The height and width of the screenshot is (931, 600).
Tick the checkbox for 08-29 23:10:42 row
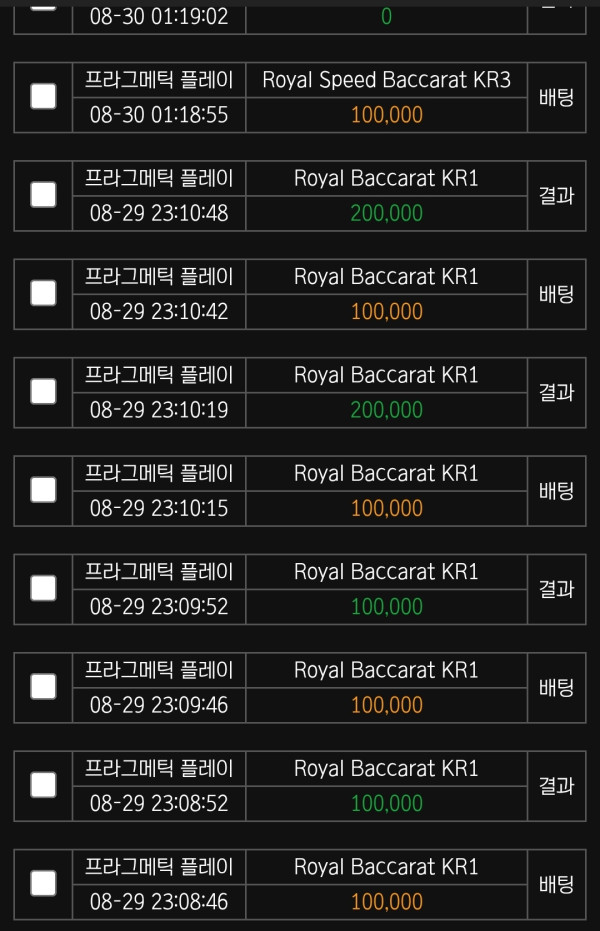click(x=43, y=293)
